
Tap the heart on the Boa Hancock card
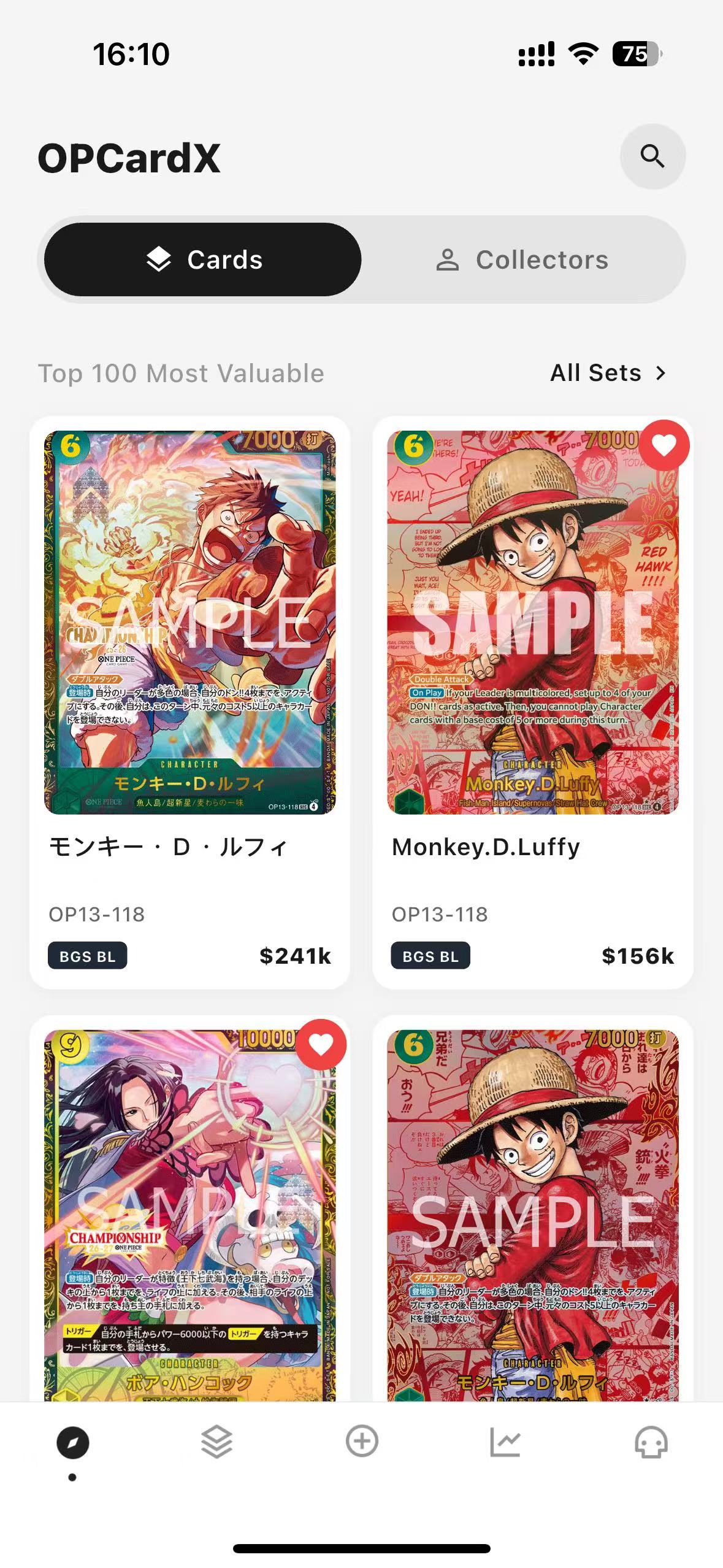point(321,1045)
